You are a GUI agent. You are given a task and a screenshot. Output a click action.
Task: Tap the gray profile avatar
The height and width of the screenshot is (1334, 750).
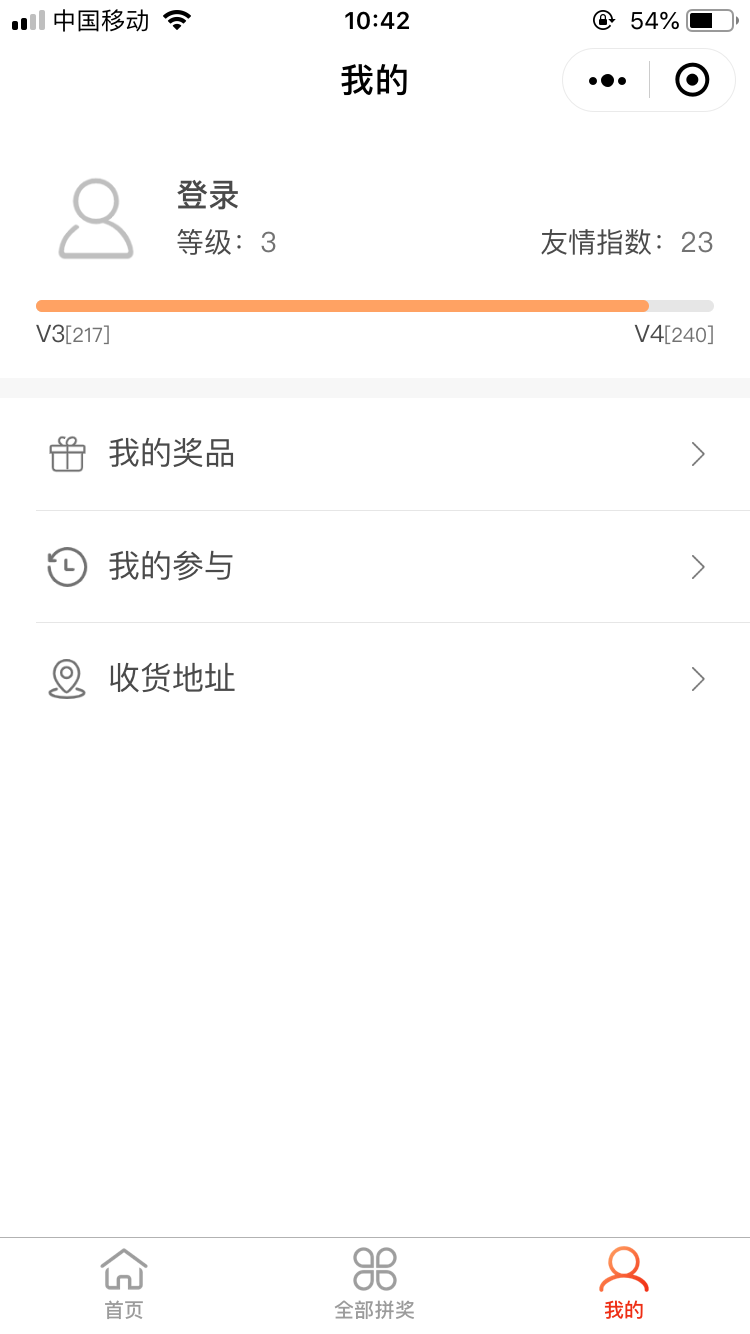[x=96, y=219]
